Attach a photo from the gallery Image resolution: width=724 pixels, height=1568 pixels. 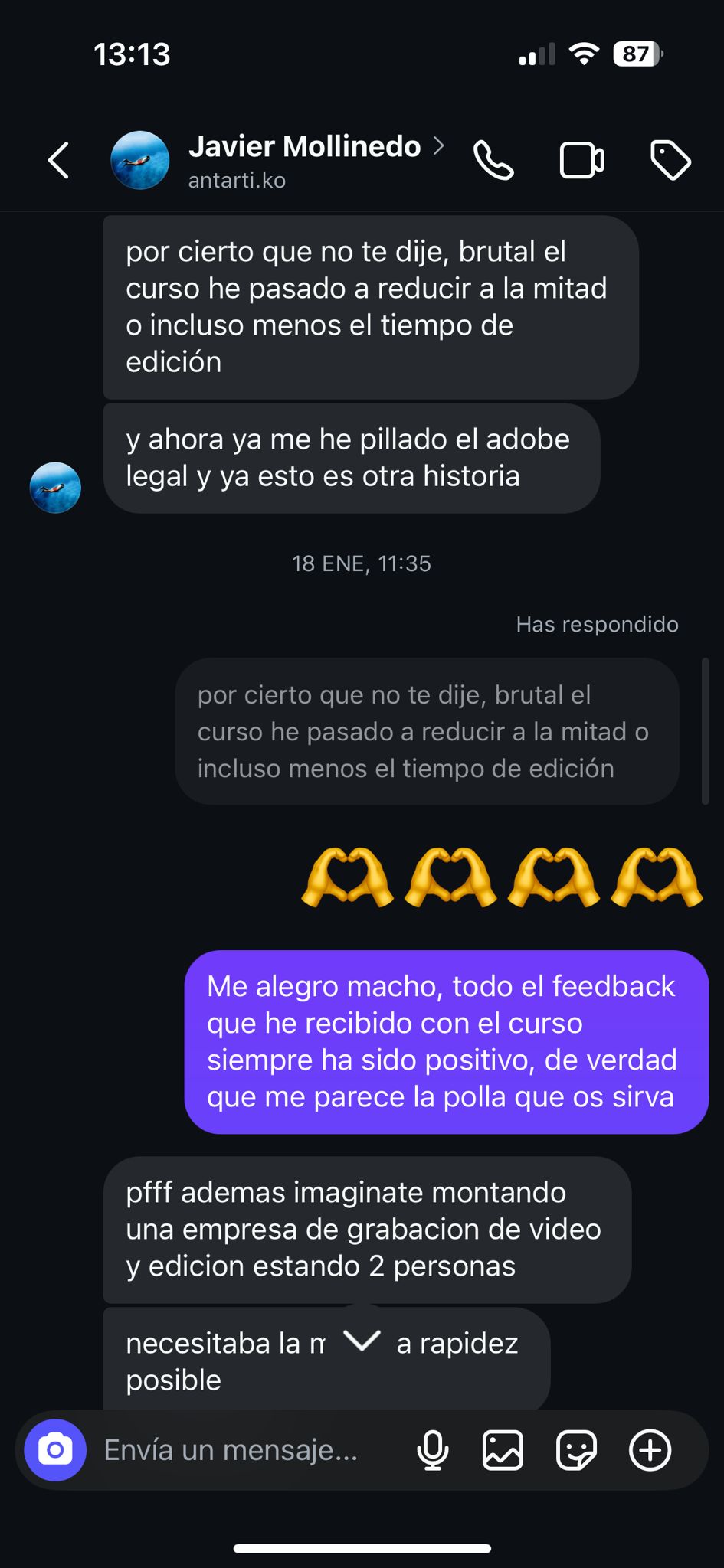pyautogui.click(x=503, y=1450)
